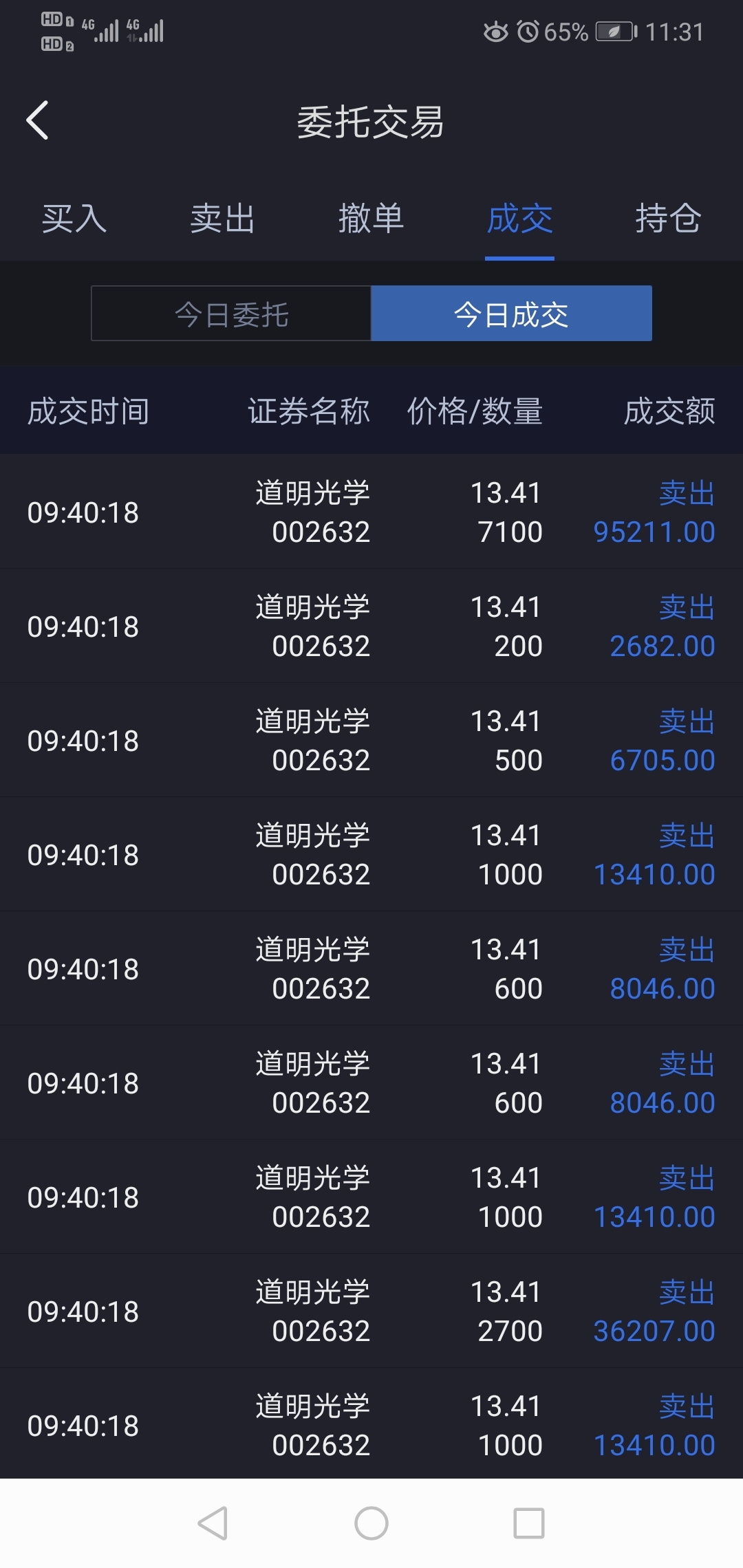Open the trade with amount 2682.00
The height and width of the screenshot is (1568, 743).
coord(371,626)
